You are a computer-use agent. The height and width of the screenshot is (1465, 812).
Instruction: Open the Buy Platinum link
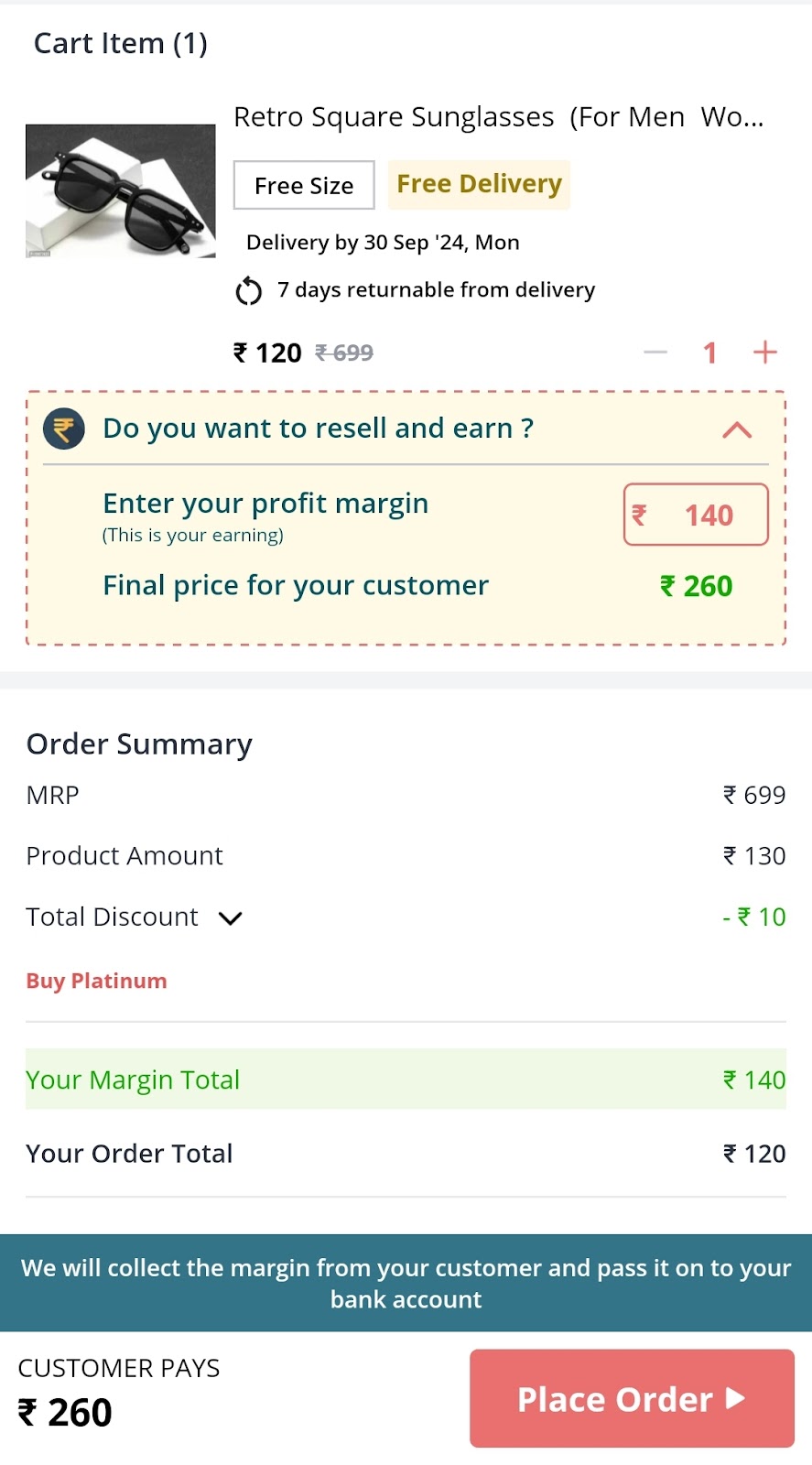click(96, 981)
